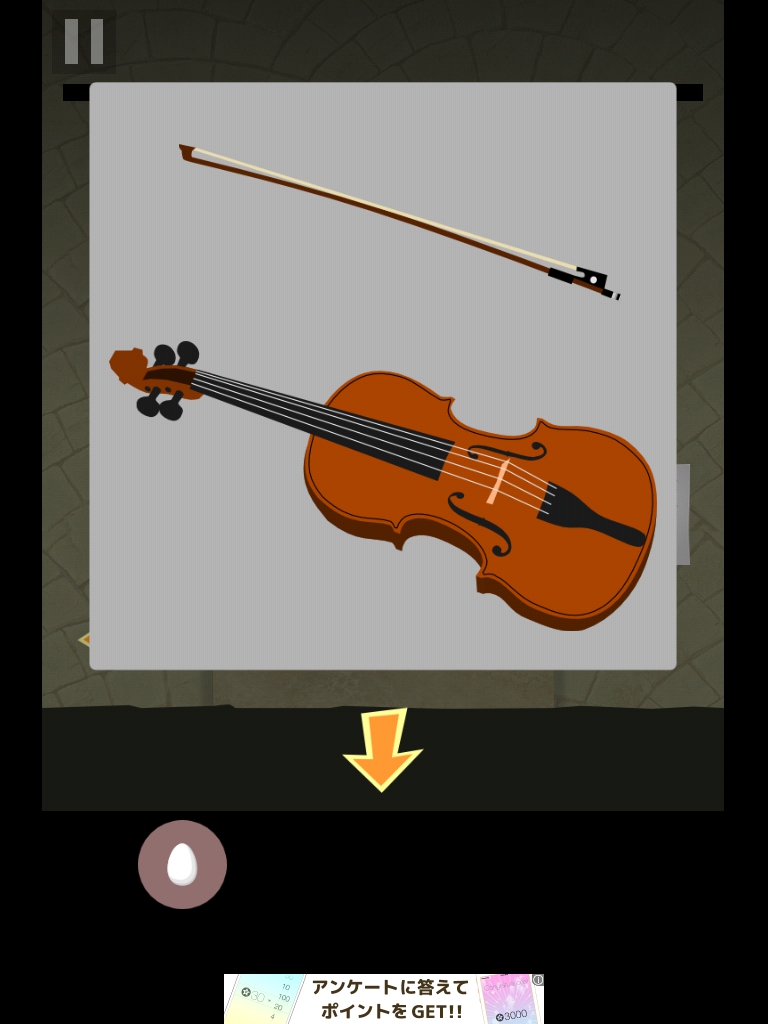Open the survey points ad banner
Viewport: 768px width, 1024px height.
click(384, 998)
